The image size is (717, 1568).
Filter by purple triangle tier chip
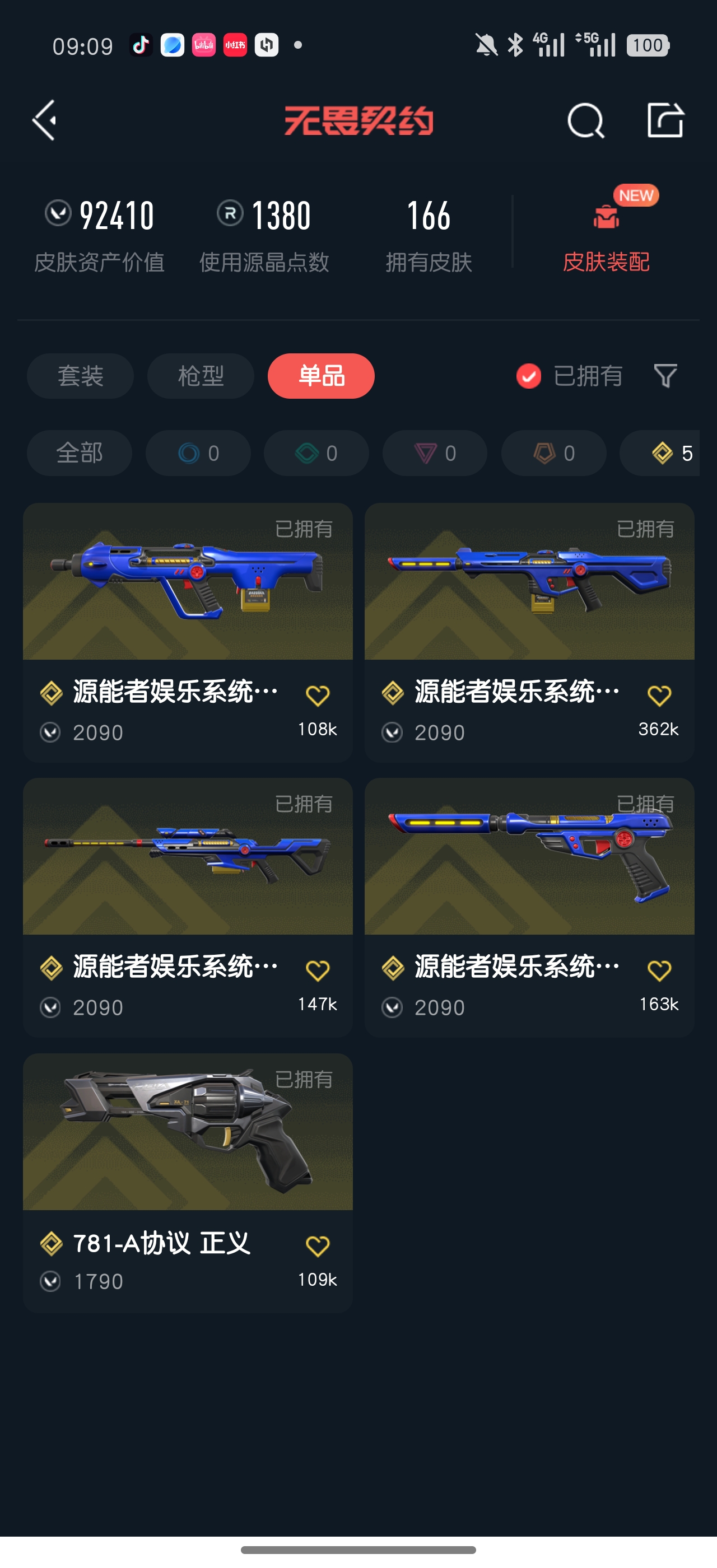pos(435,453)
